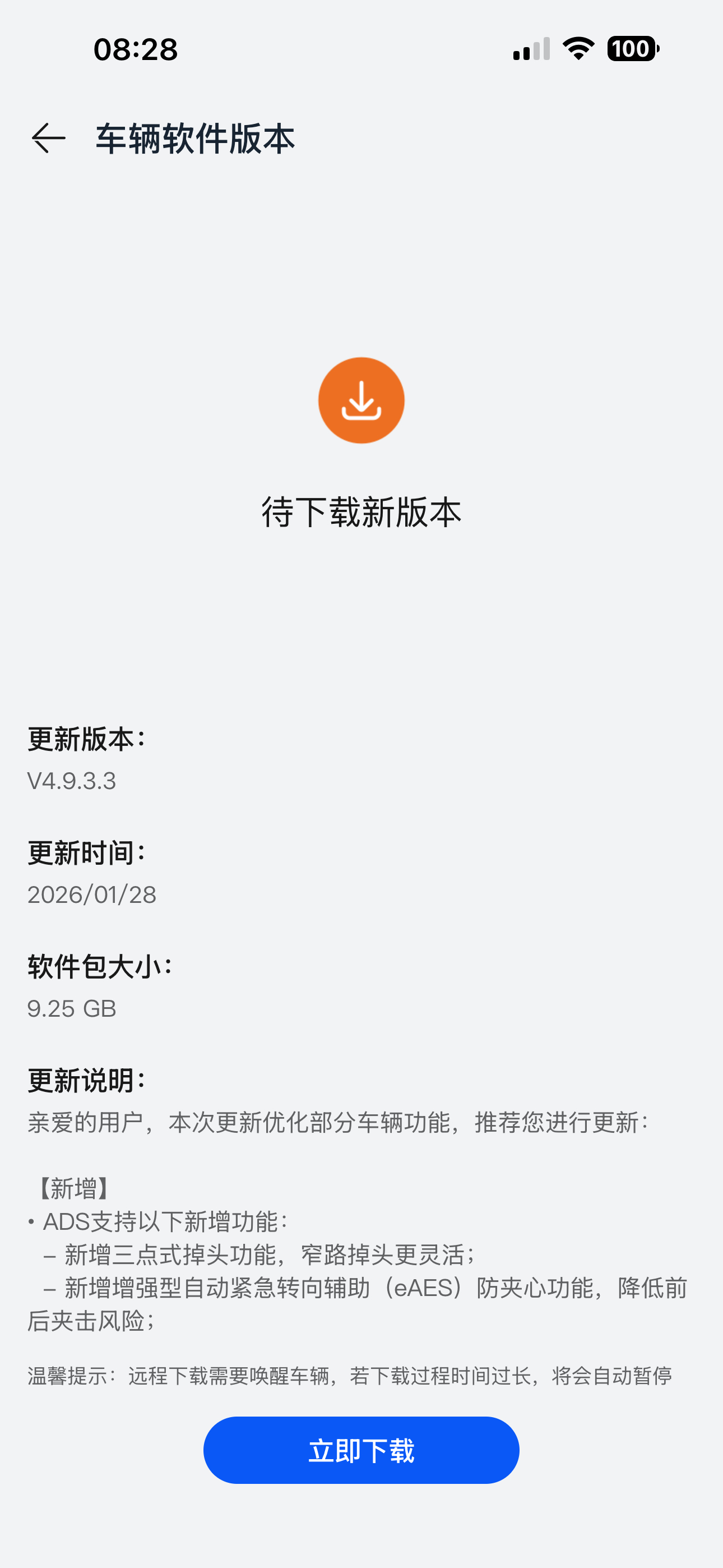This screenshot has width=723, height=1568.
Task: Tap the 车辆软件版本 page title
Action: click(194, 139)
